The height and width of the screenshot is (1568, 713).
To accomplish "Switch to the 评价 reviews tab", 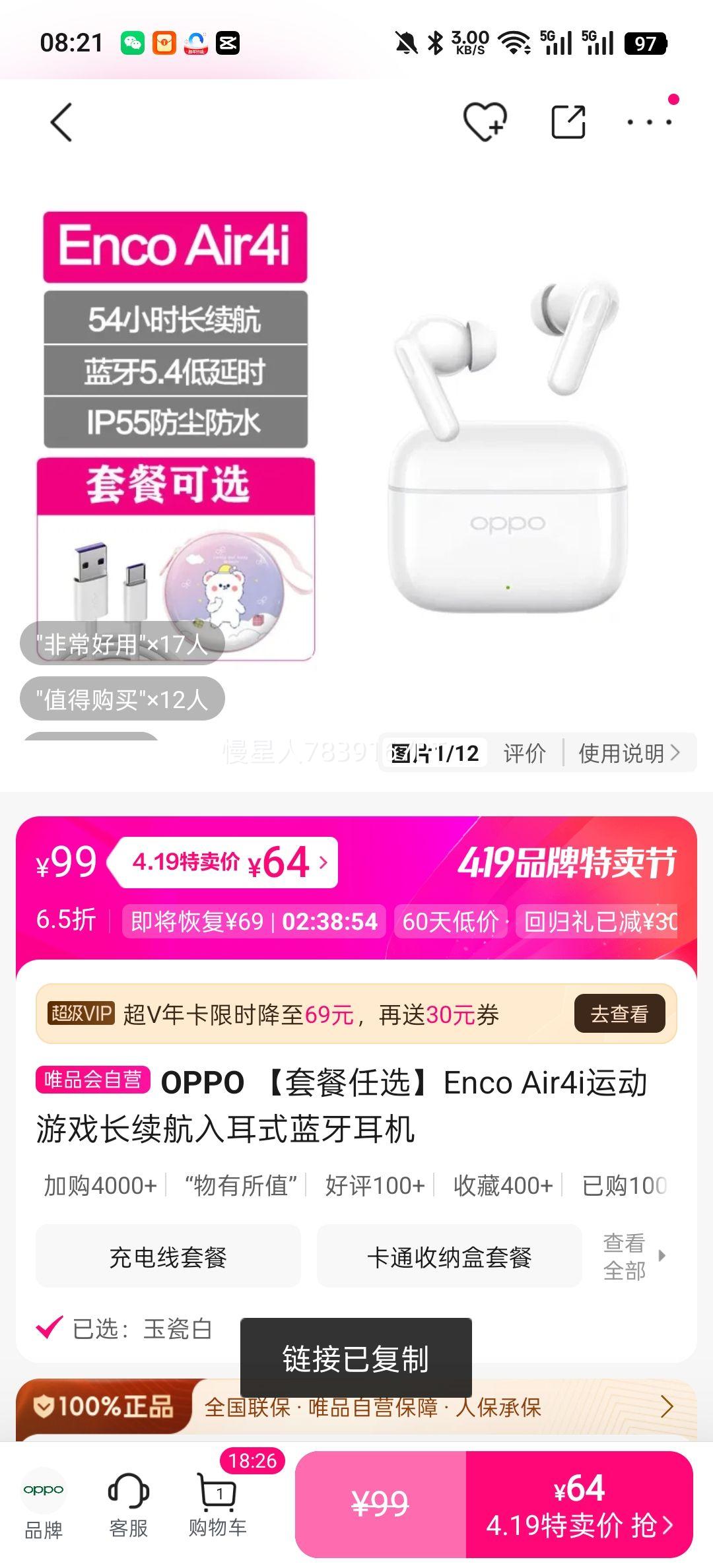I will pos(524,753).
